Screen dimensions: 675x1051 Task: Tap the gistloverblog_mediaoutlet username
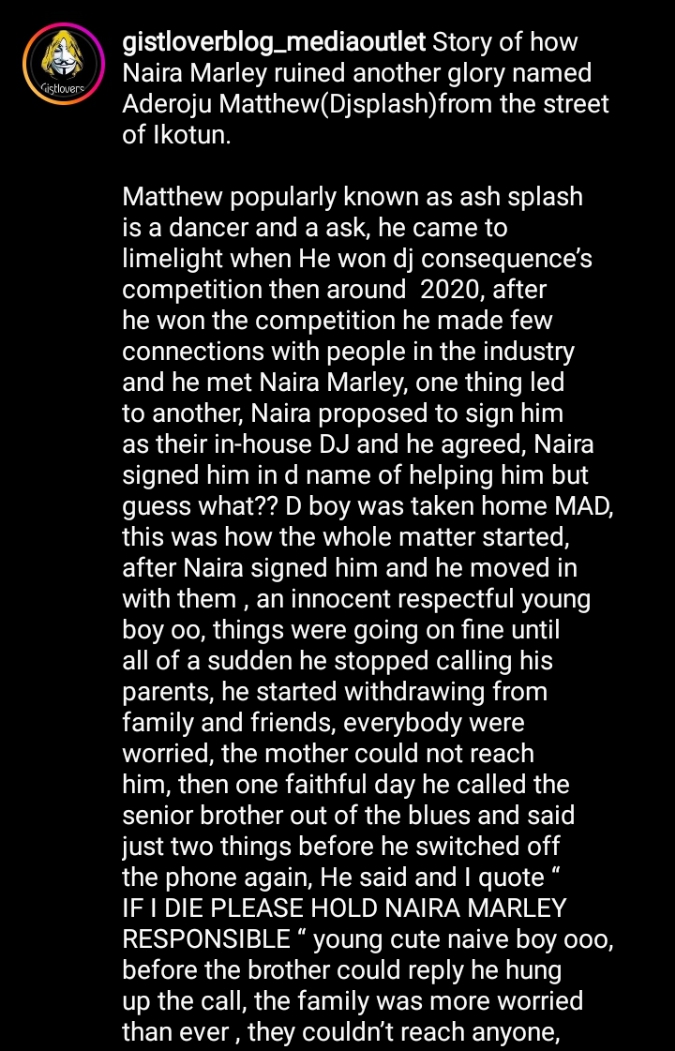pos(273,43)
